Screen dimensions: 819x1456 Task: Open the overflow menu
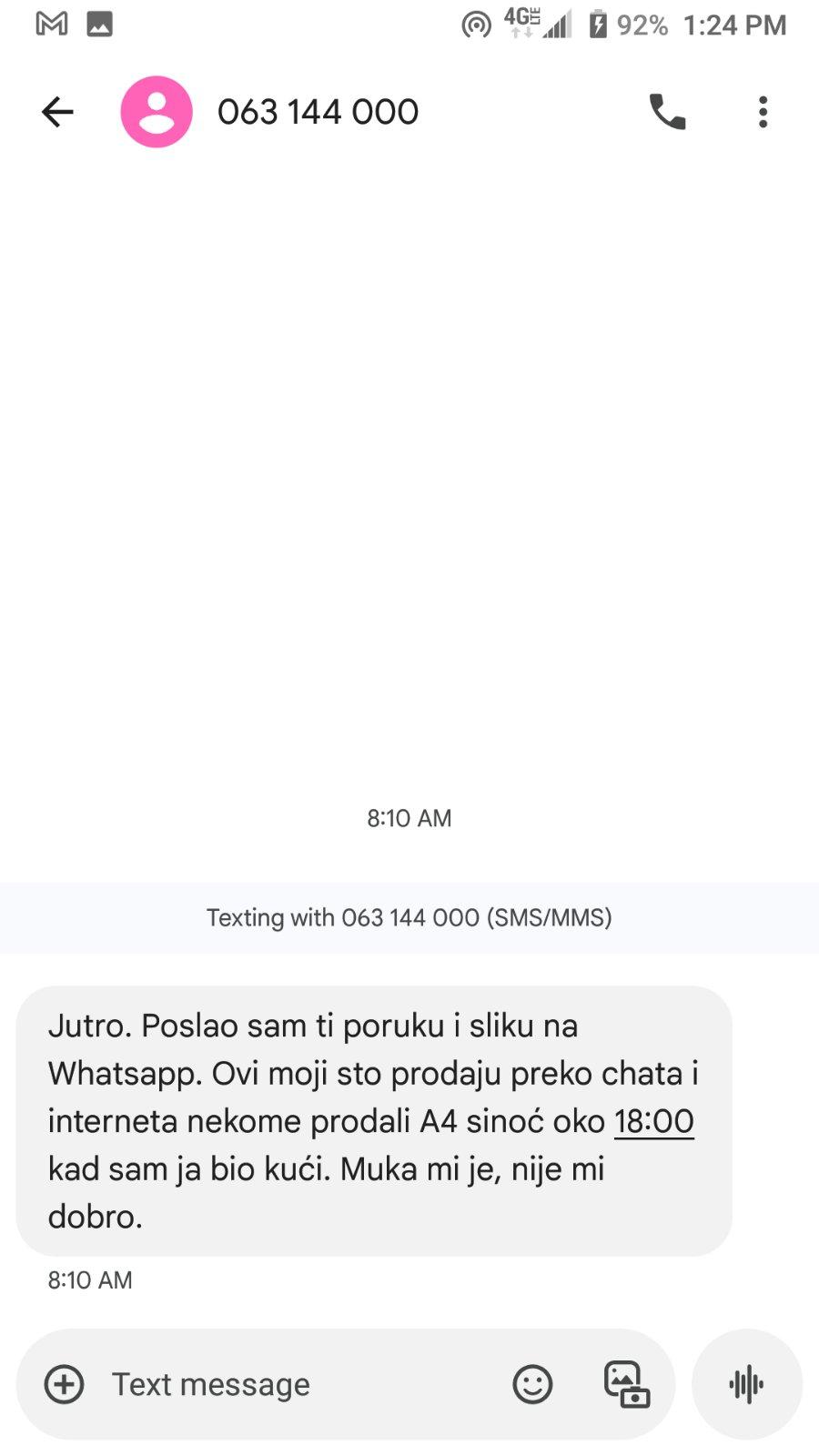coord(763,112)
